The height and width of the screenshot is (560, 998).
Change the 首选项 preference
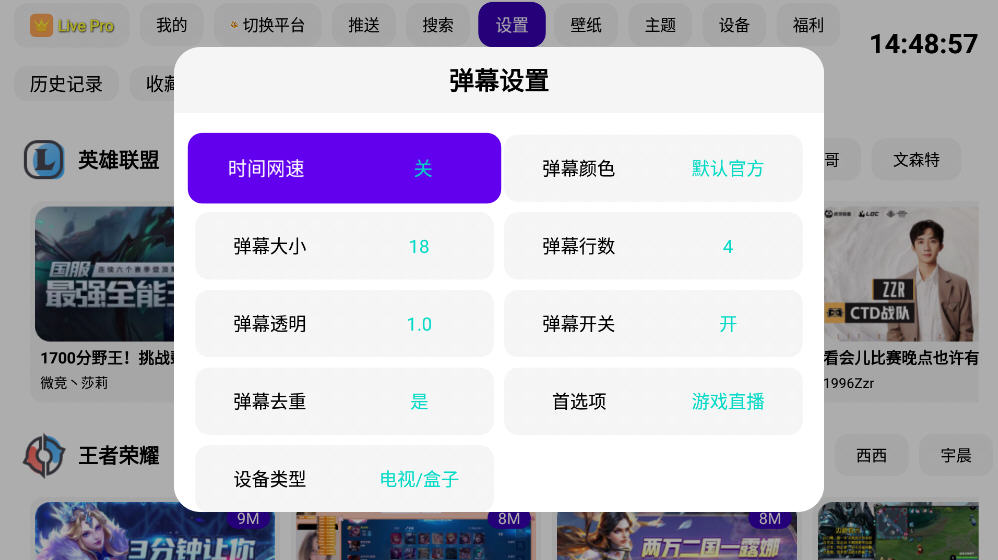[x=652, y=401]
